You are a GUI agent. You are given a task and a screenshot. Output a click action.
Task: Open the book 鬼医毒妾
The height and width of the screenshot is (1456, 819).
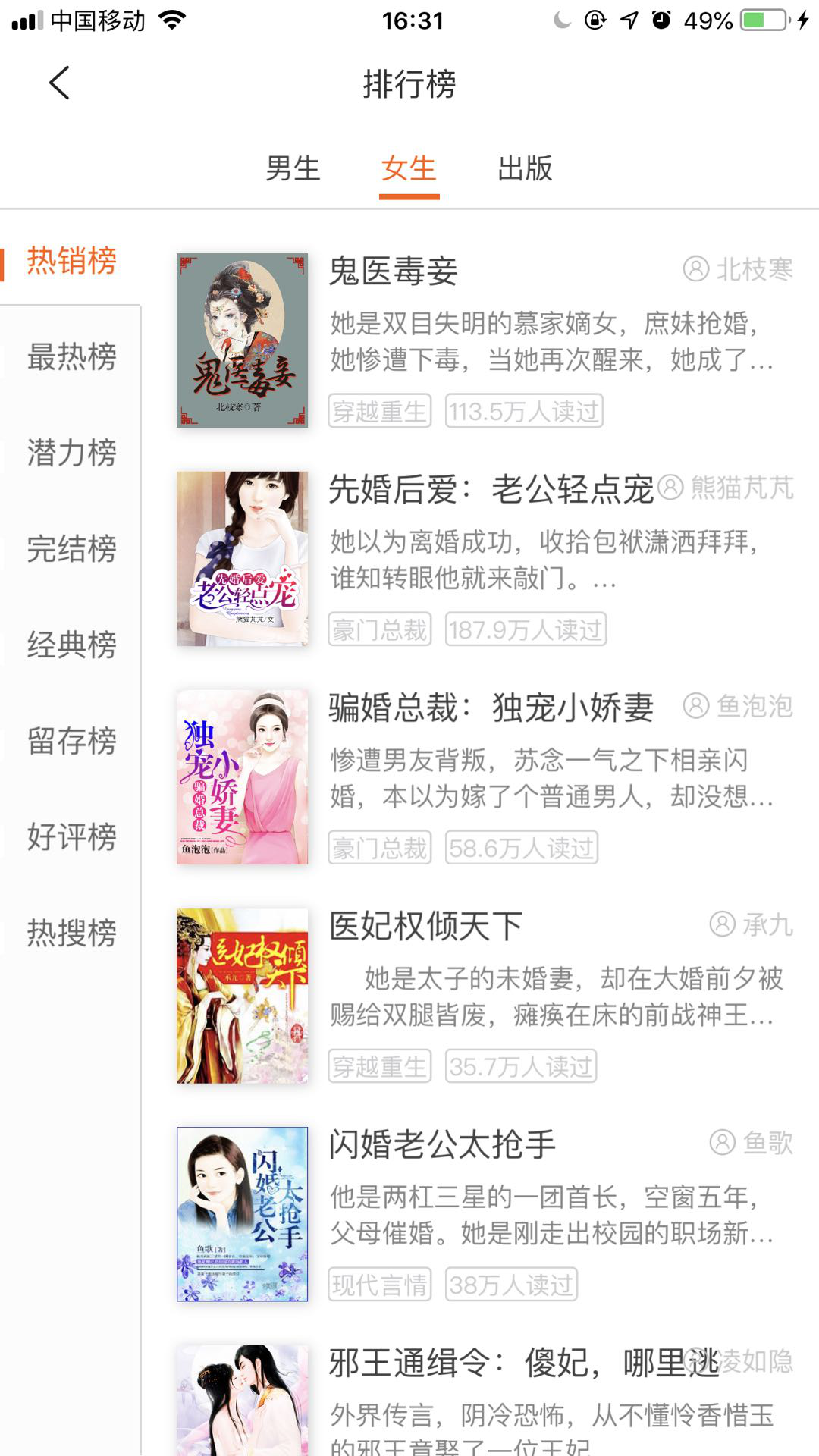394,271
